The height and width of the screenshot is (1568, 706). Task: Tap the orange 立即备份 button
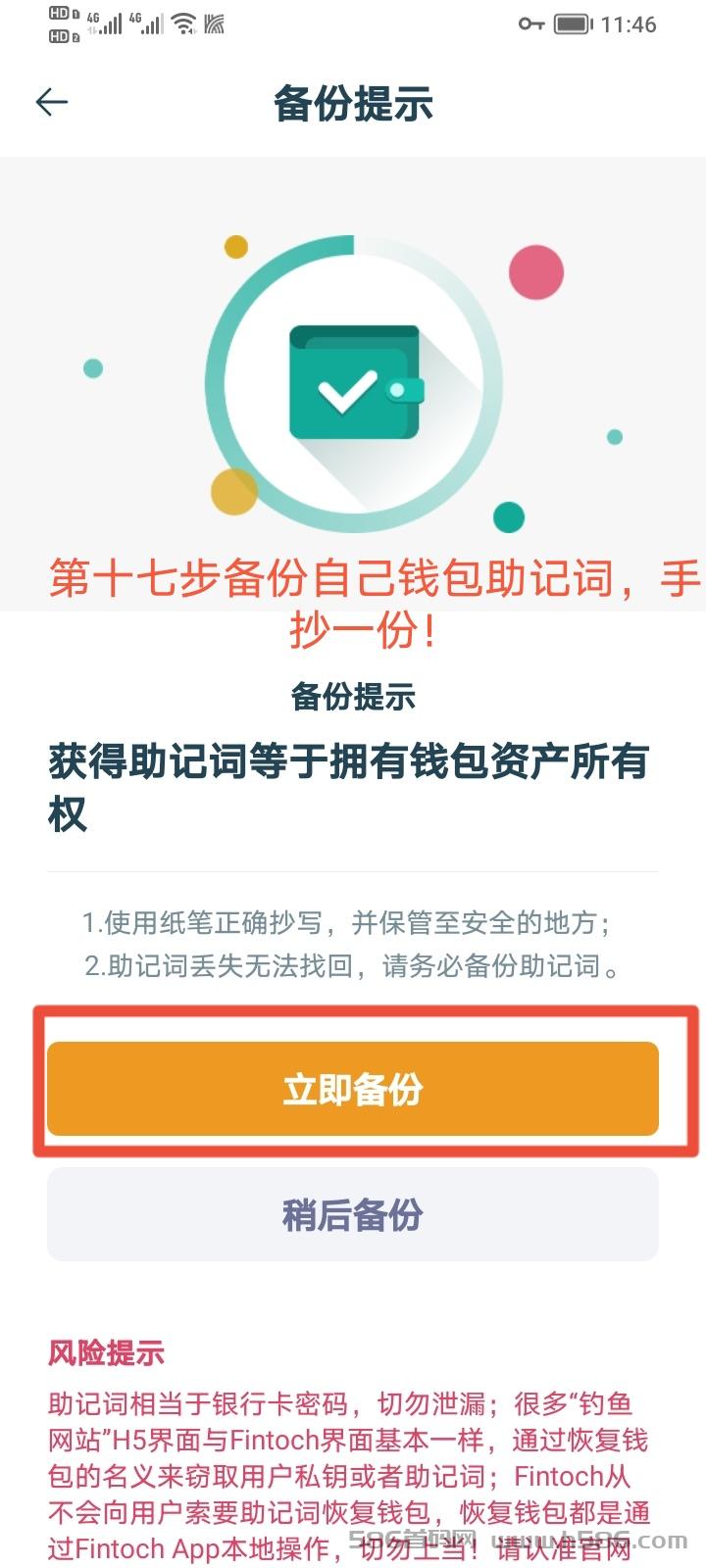coord(353,1089)
